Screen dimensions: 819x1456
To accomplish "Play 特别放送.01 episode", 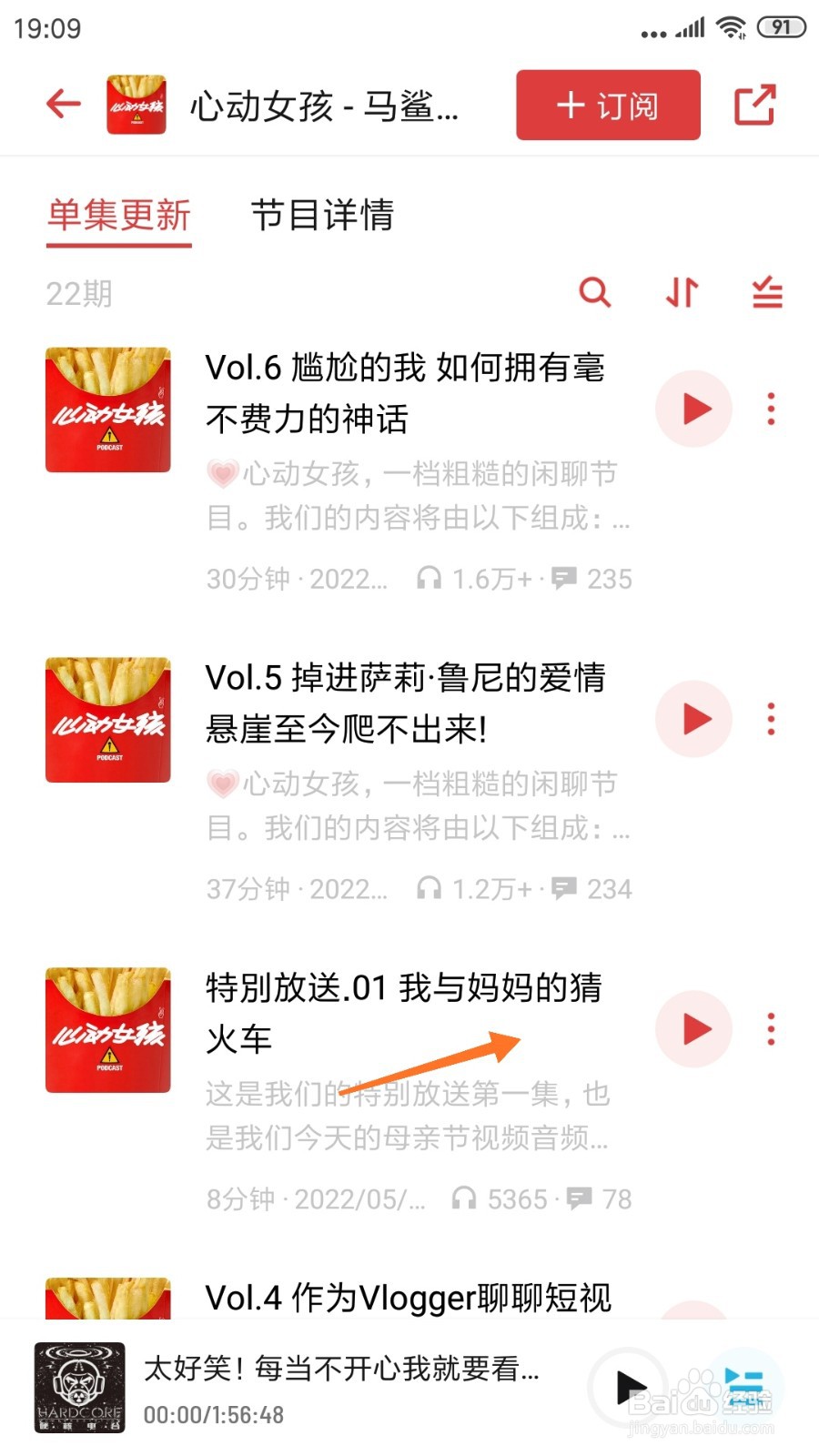I will click(x=694, y=1030).
